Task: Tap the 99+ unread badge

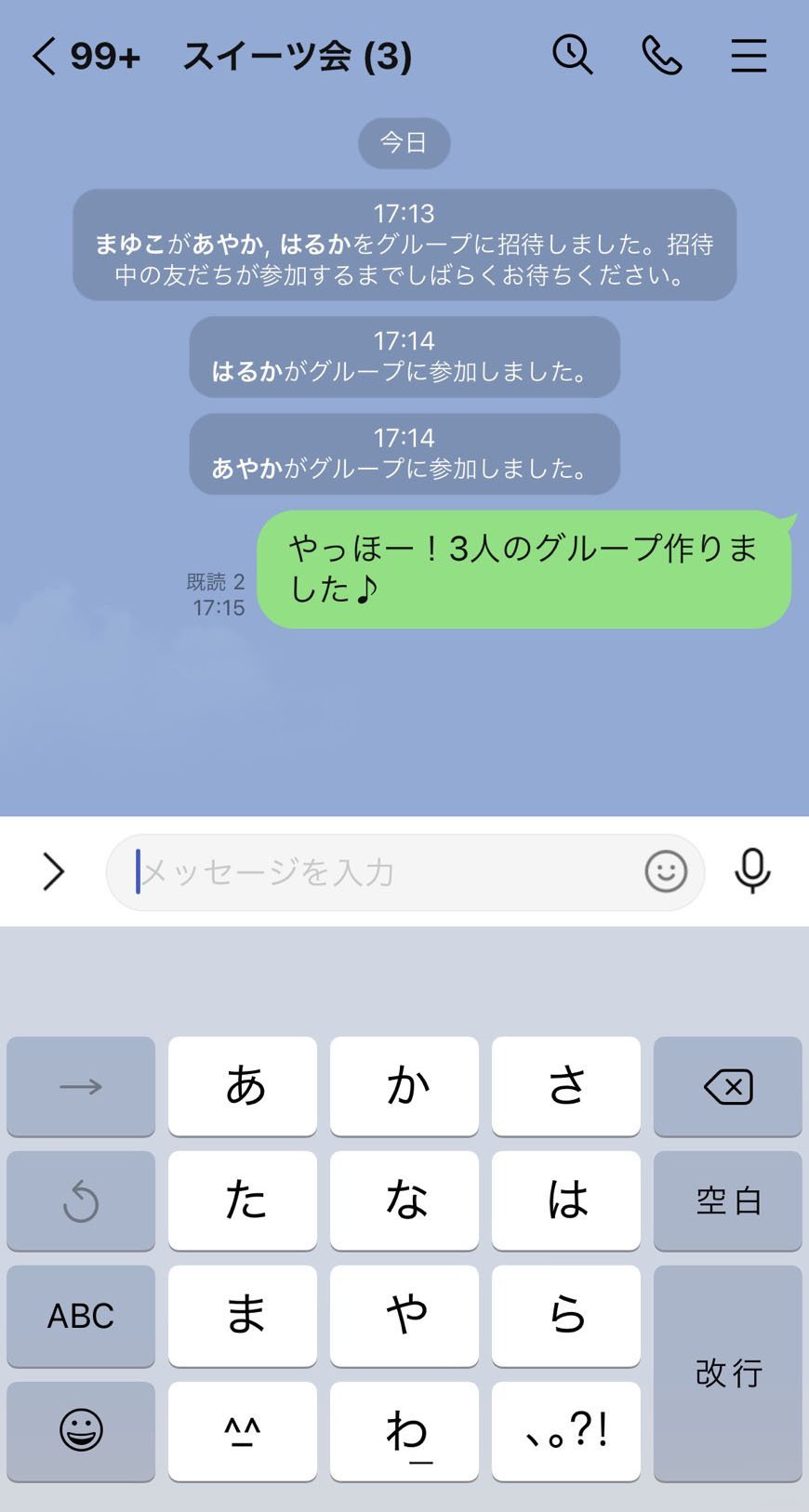Action: click(105, 56)
